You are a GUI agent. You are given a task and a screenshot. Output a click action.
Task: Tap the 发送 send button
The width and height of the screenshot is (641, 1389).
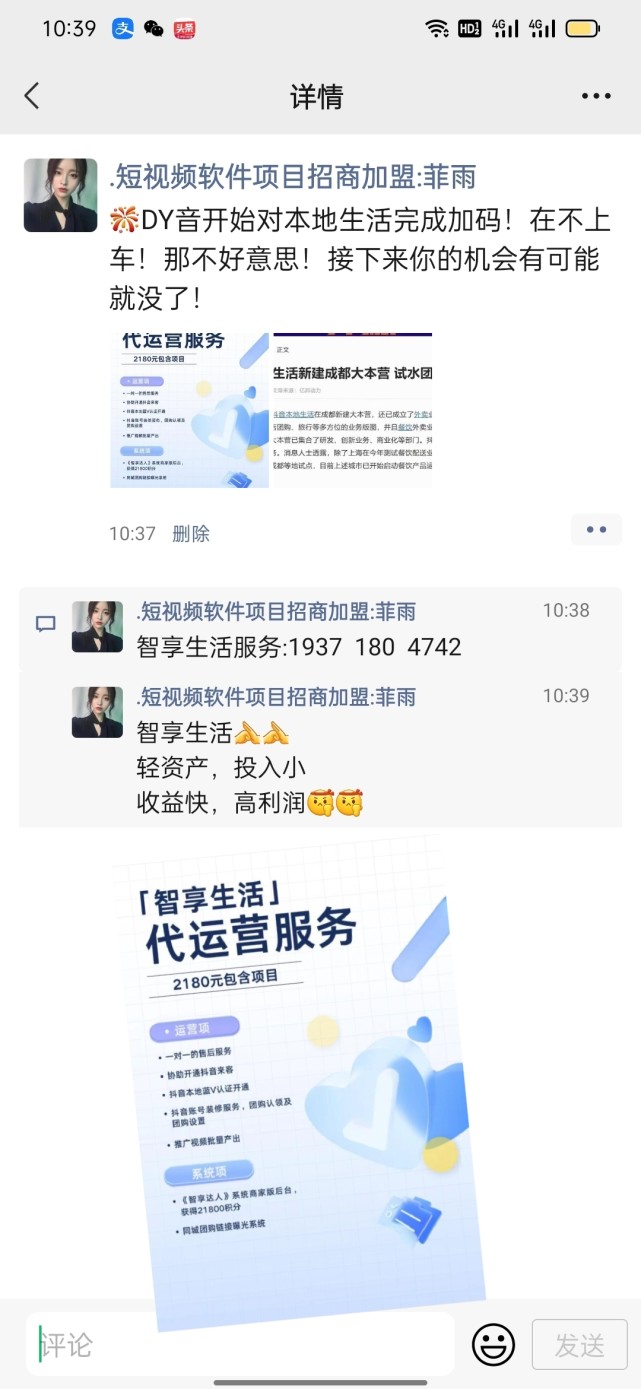pyautogui.click(x=579, y=1345)
